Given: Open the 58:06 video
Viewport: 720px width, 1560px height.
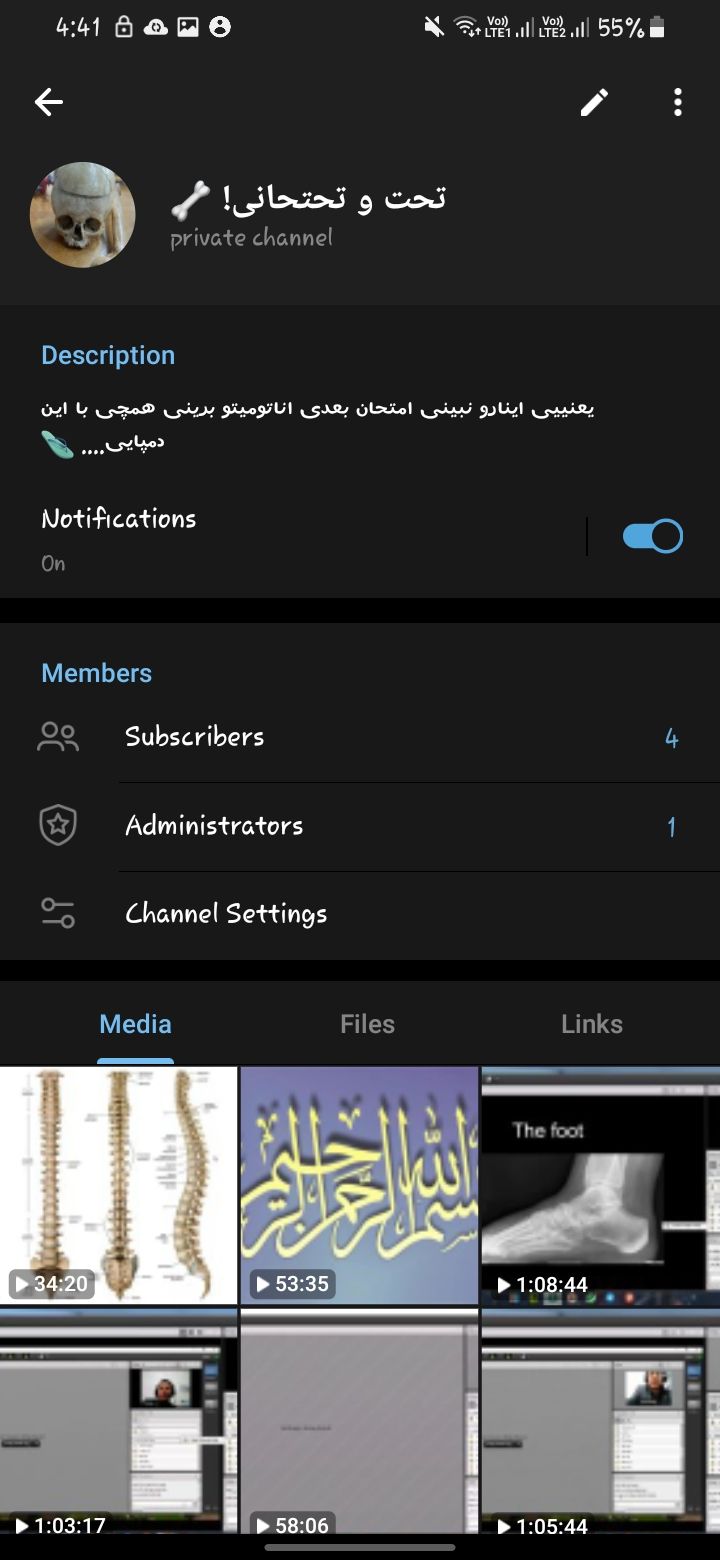Looking at the screenshot, I should point(360,1422).
